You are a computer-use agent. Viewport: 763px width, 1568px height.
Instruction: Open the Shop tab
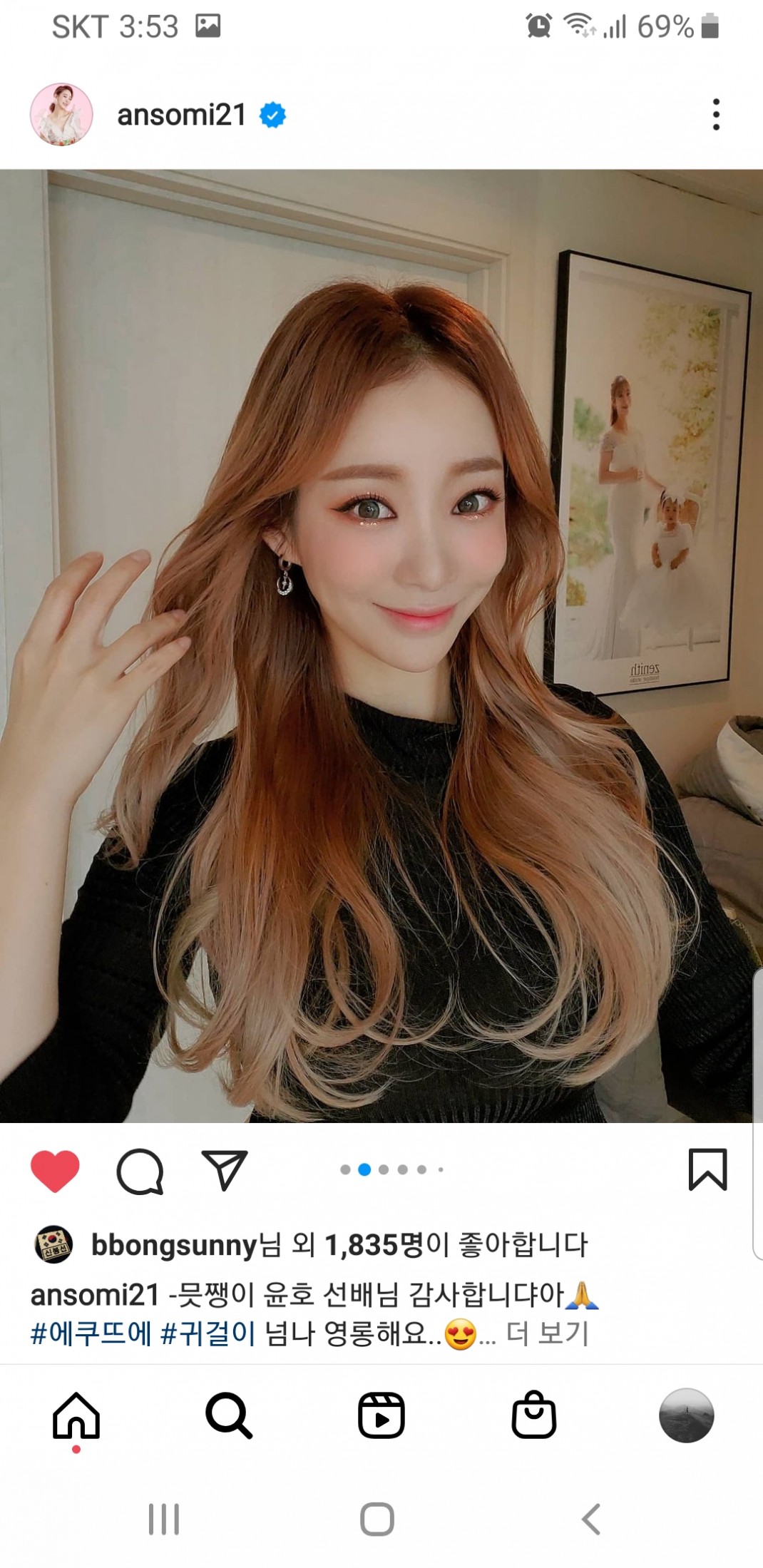point(533,1415)
